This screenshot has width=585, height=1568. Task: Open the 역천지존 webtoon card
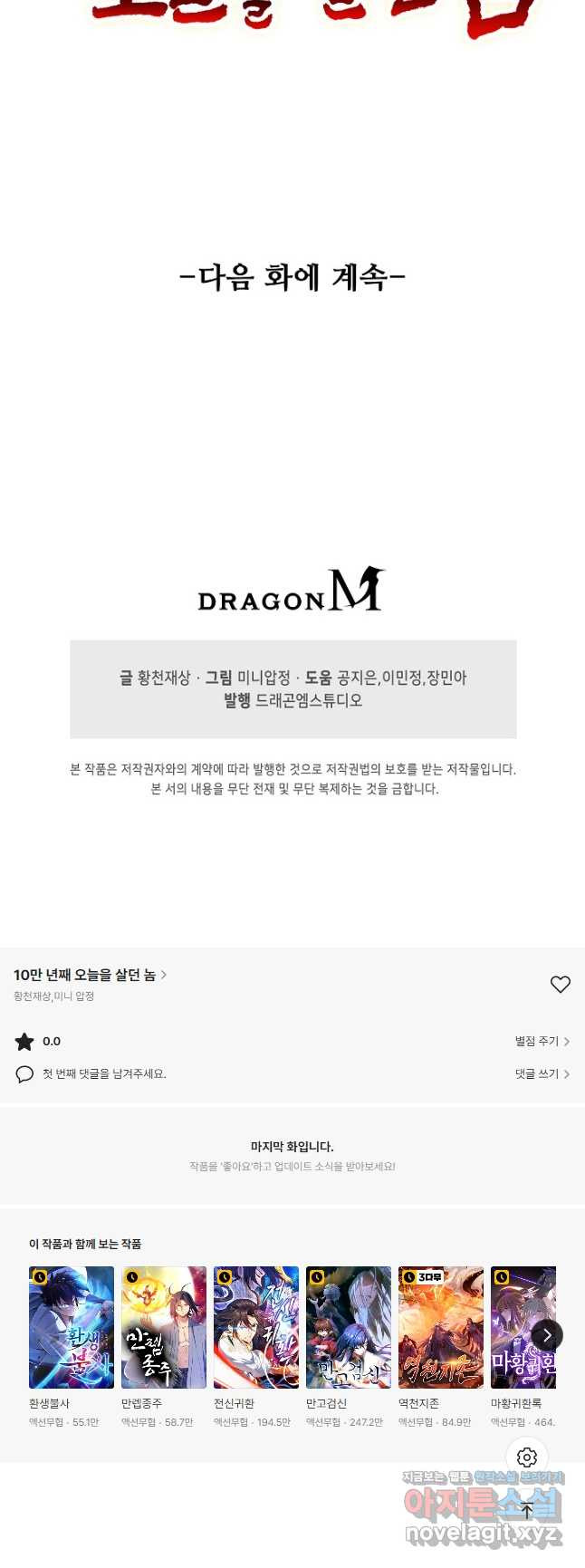(x=441, y=1327)
